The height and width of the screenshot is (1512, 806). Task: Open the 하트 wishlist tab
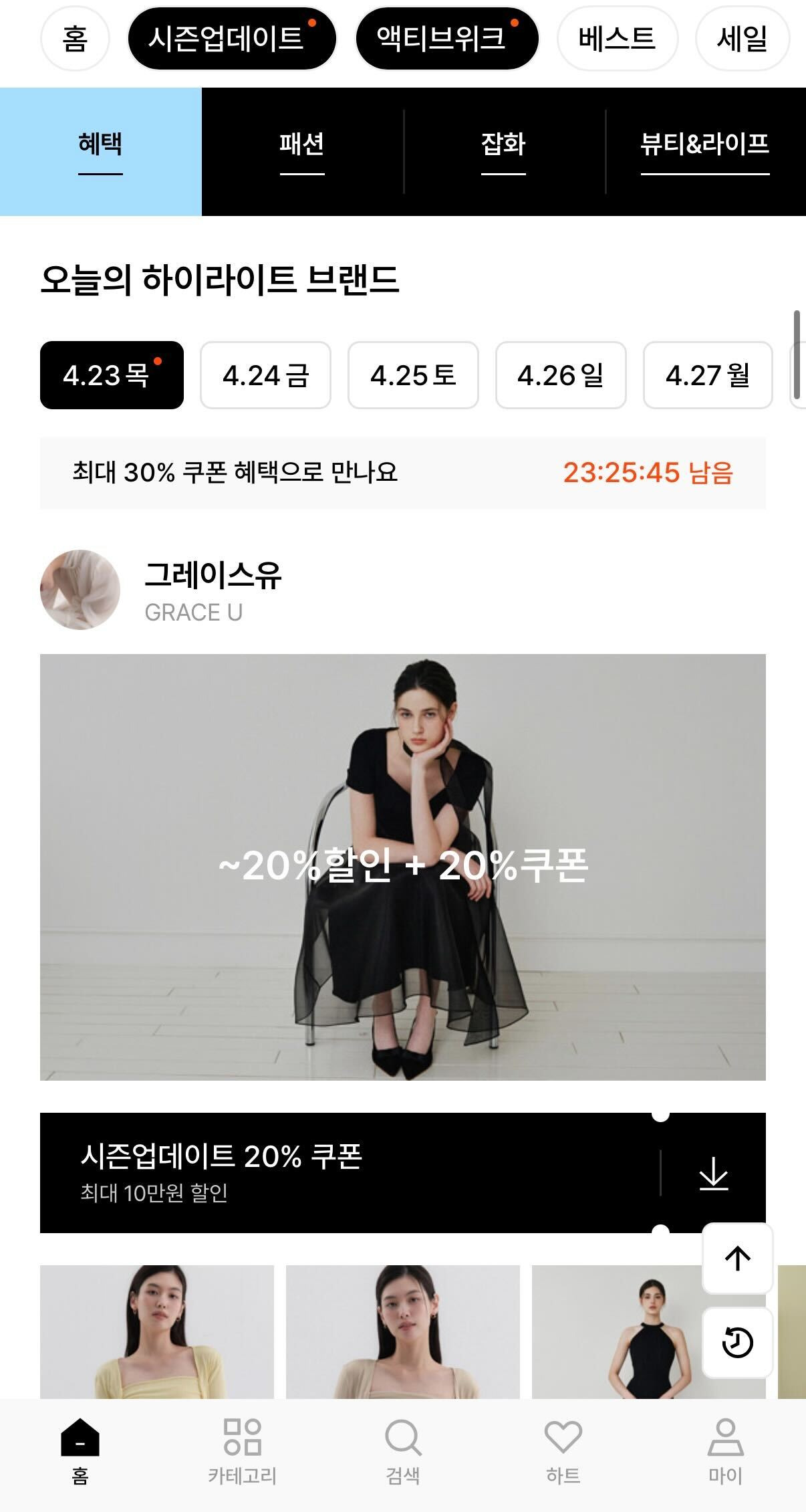[x=563, y=1452]
